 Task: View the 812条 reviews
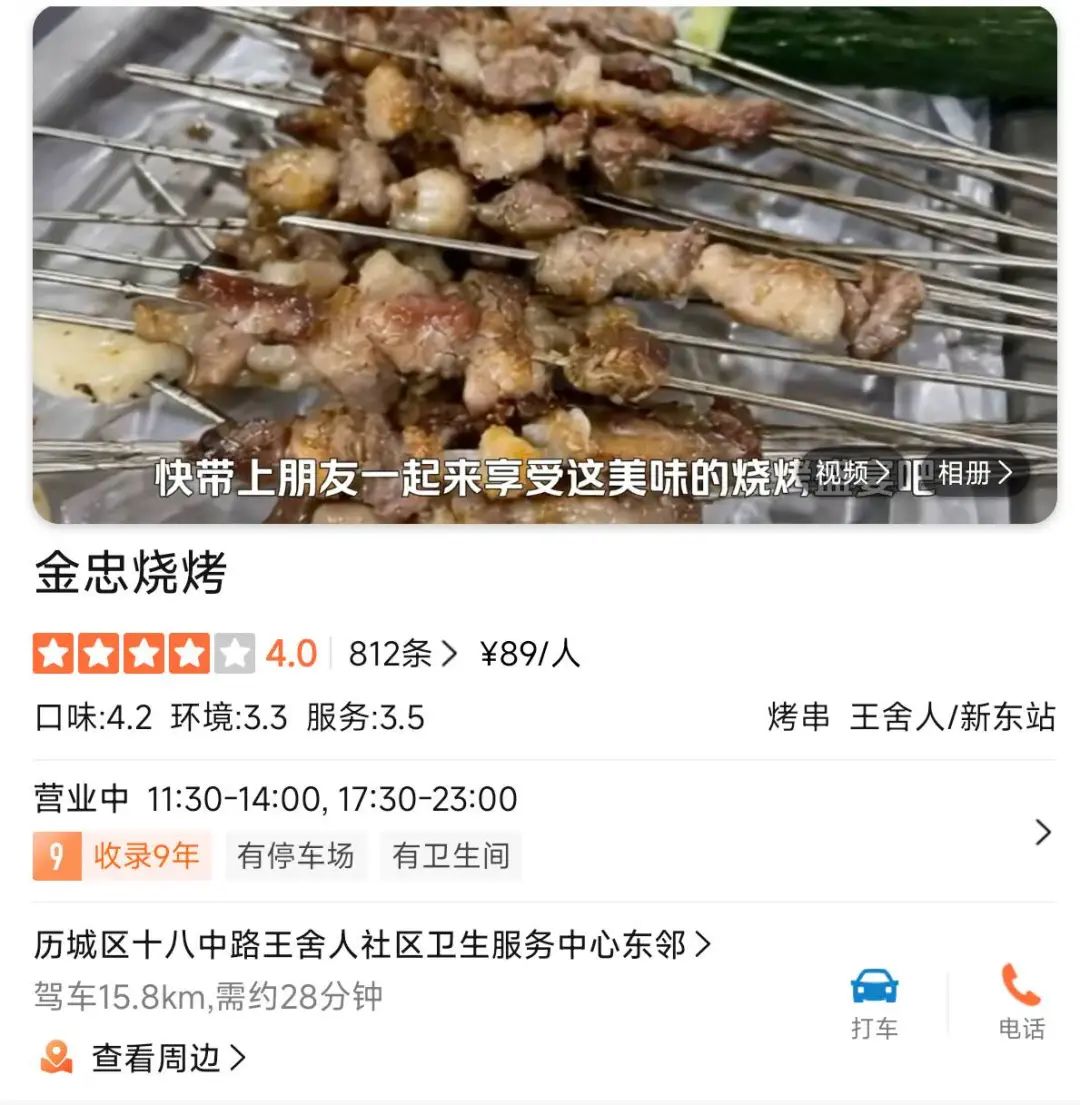(x=402, y=654)
